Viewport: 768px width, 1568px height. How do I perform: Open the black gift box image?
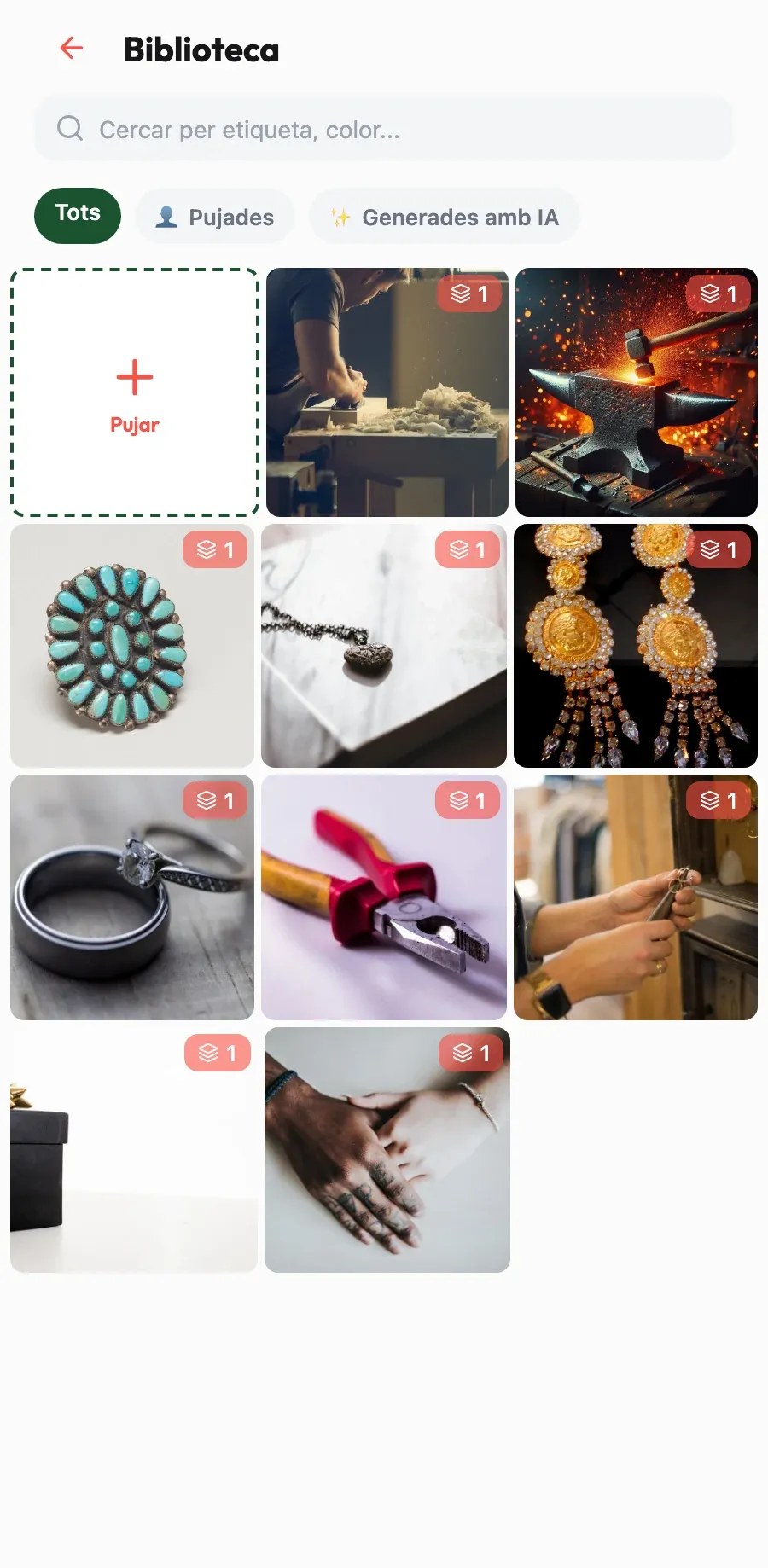tap(134, 1150)
